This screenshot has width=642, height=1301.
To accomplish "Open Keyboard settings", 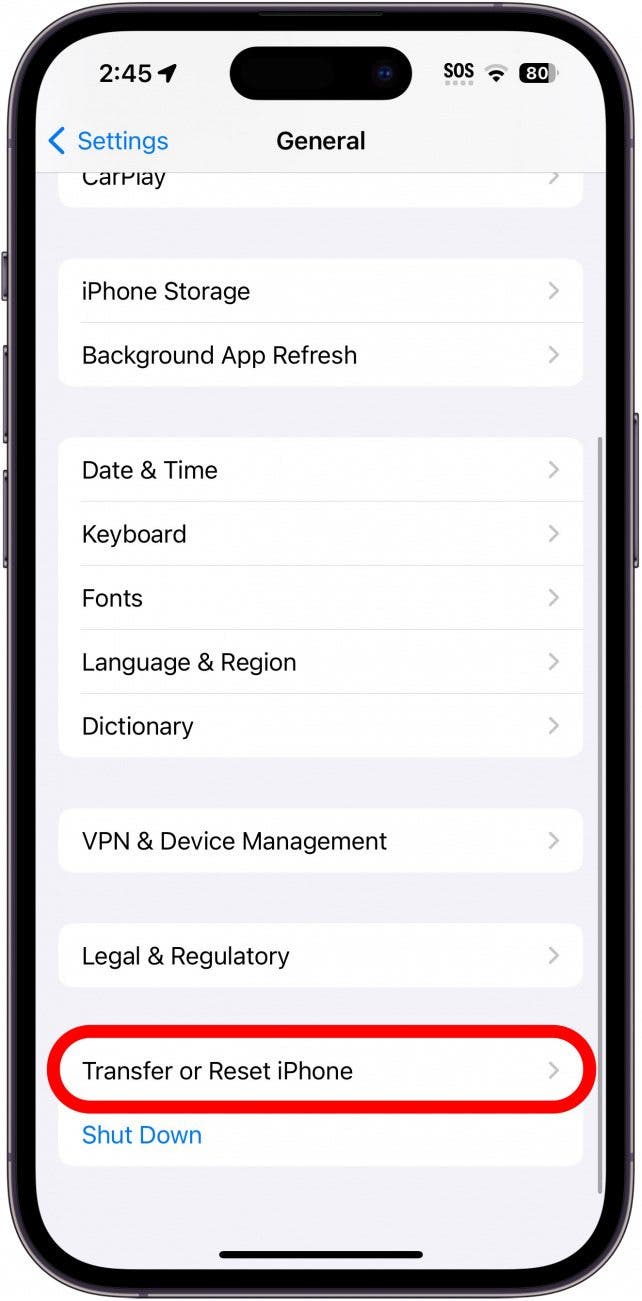I will coord(320,534).
